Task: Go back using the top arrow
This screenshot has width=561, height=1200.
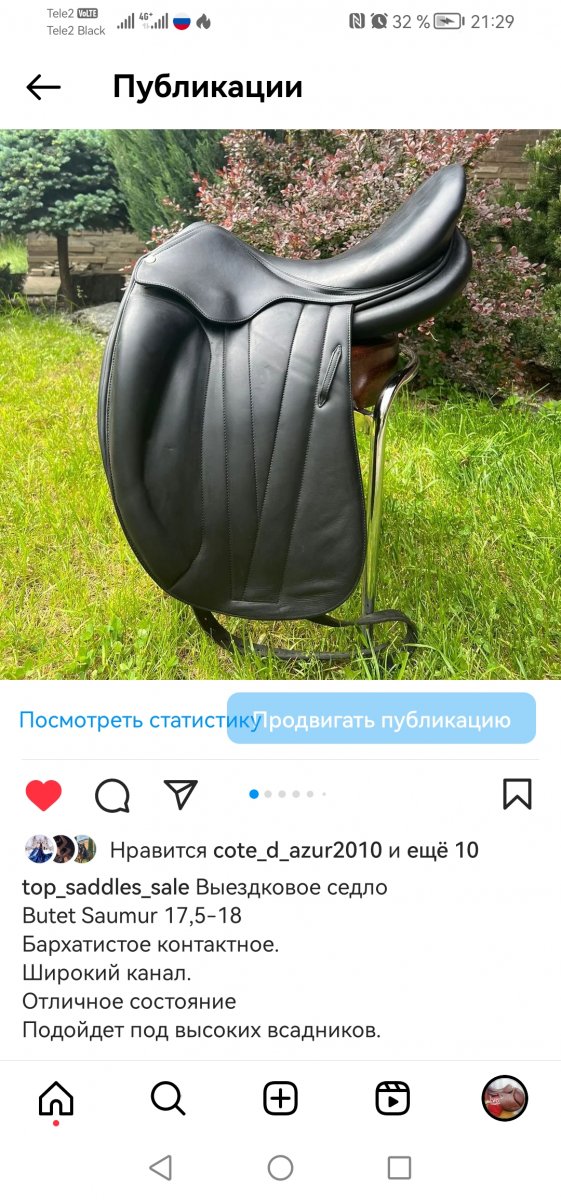Action: (43, 88)
